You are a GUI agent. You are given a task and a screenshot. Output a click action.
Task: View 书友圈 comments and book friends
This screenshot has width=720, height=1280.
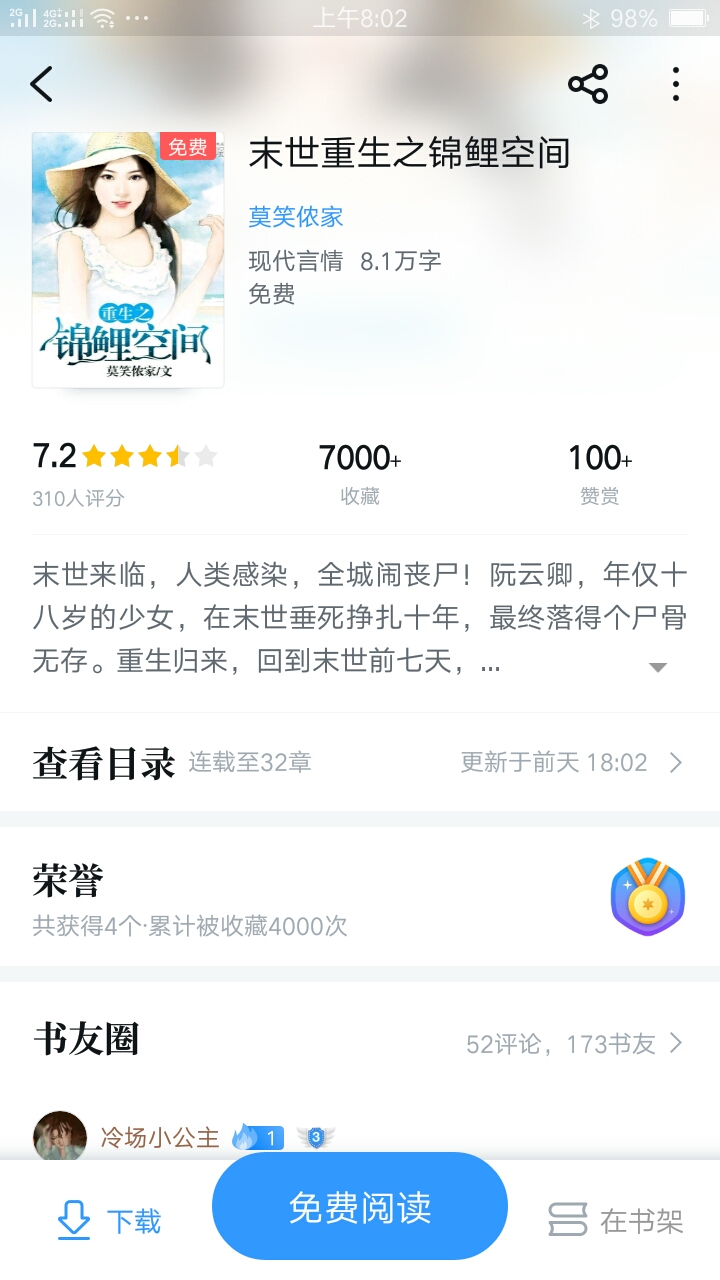[x=360, y=1041]
